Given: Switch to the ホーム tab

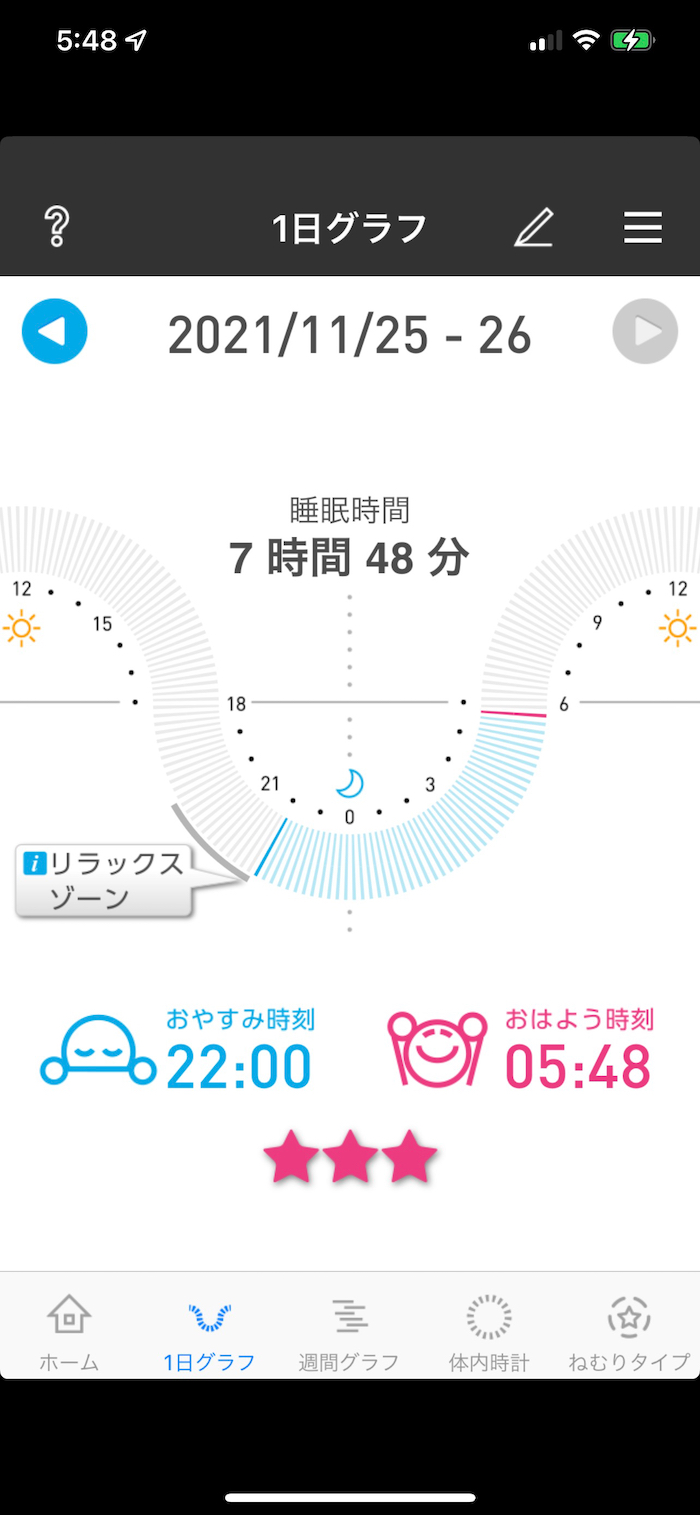Looking at the screenshot, I should pos(69,1331).
